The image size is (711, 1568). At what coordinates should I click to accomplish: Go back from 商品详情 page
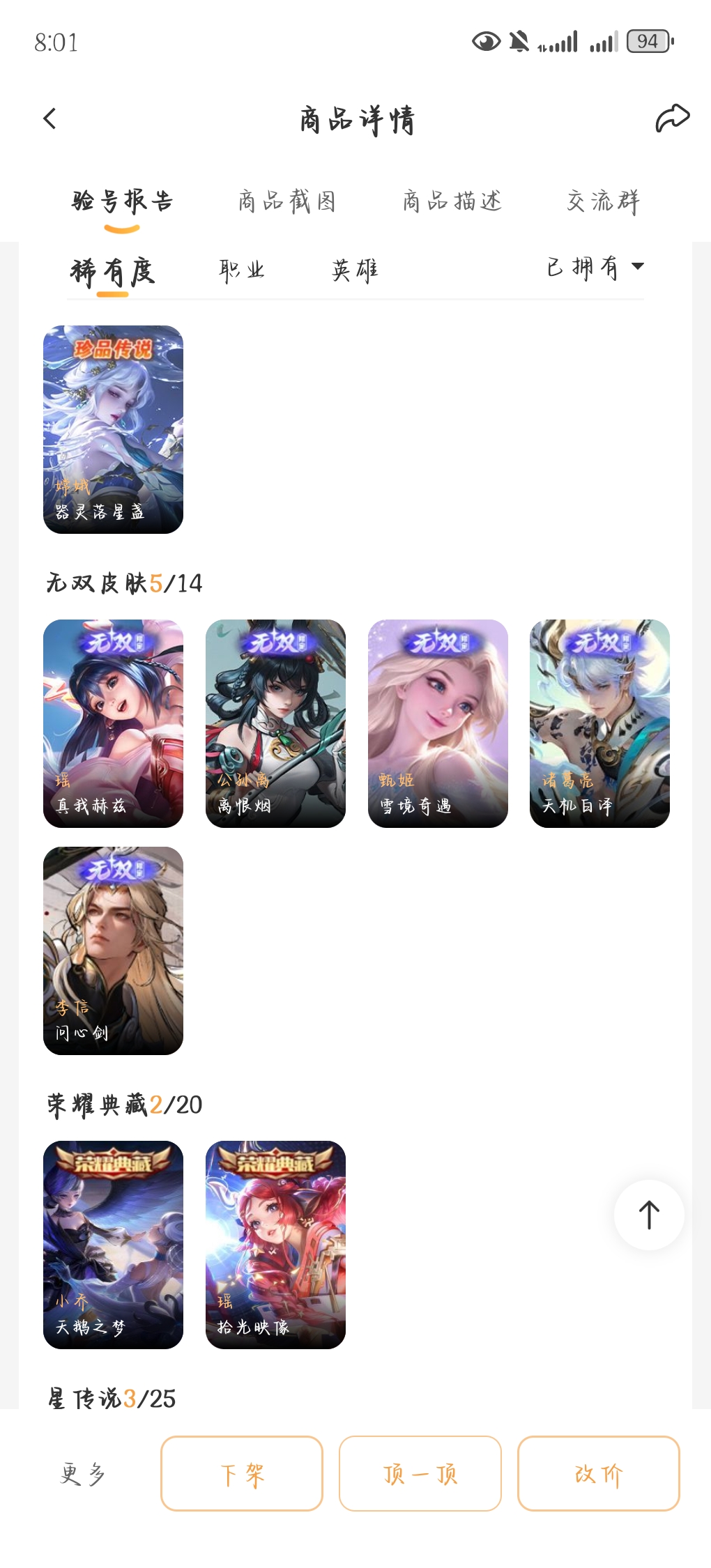coord(50,118)
